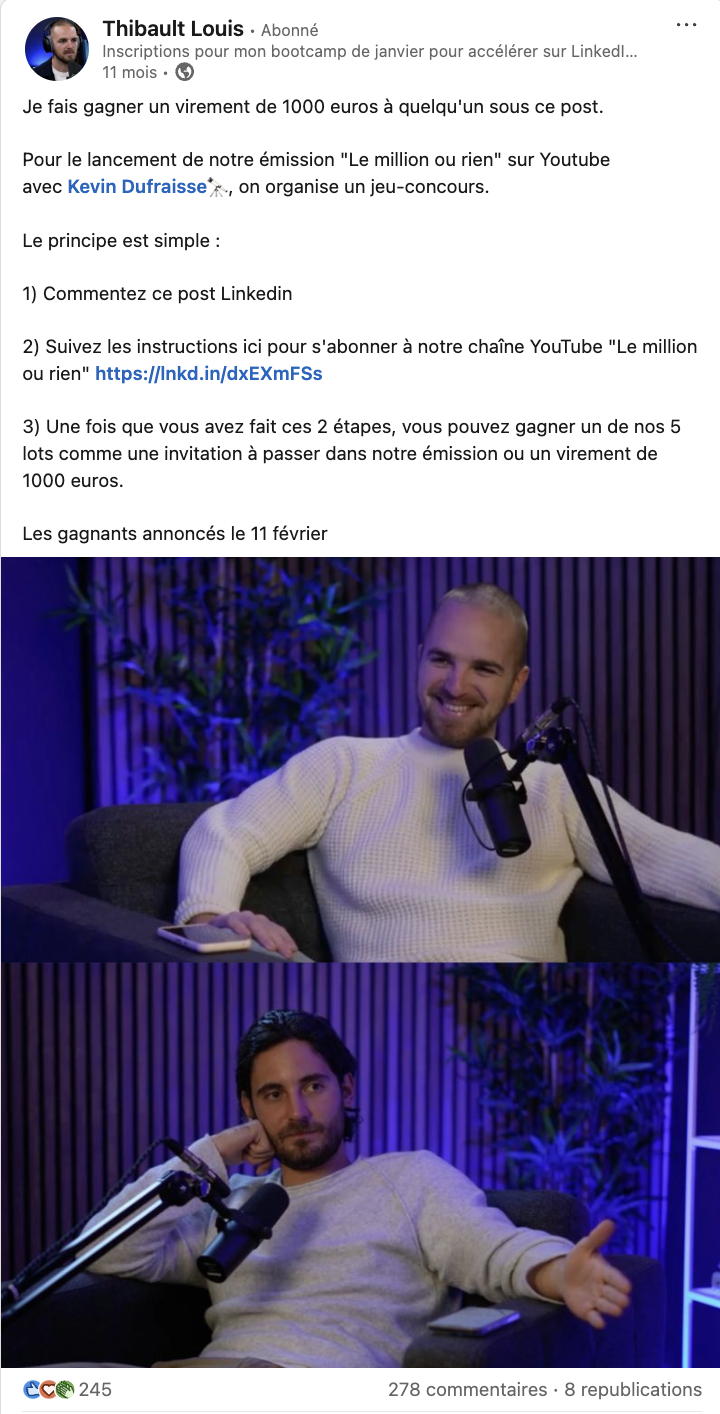
Task: Open the top photo of the smiling man
Action: click(x=360, y=759)
